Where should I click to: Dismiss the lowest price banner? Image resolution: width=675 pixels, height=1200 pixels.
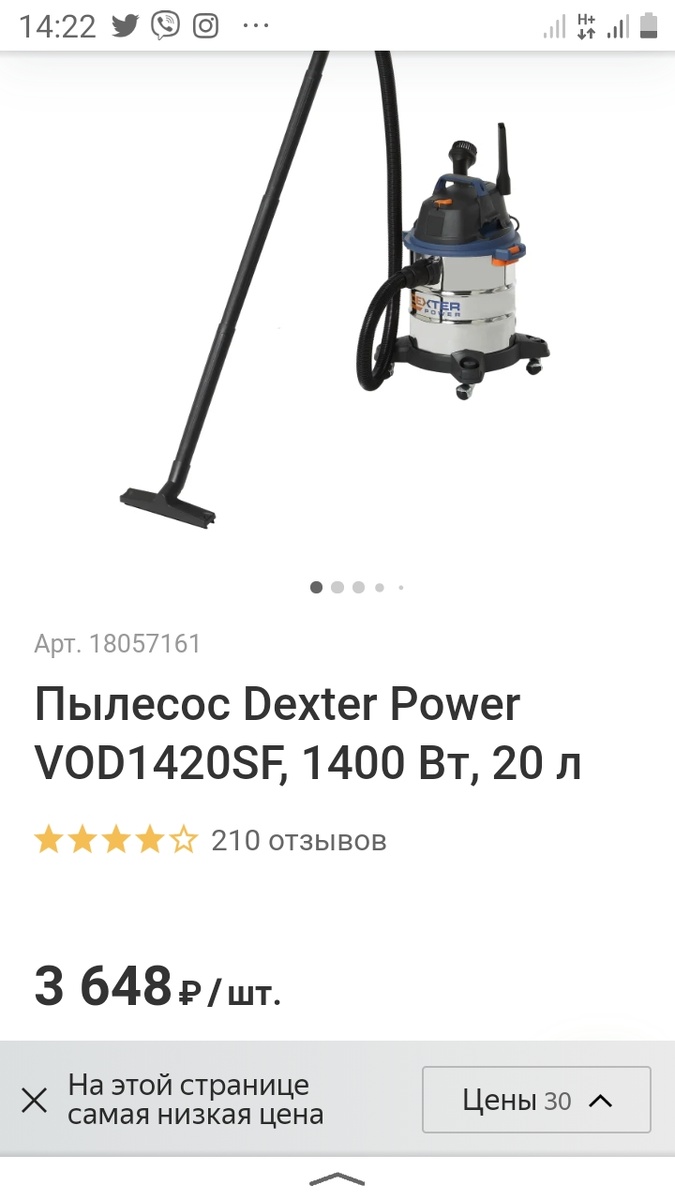point(34,1101)
